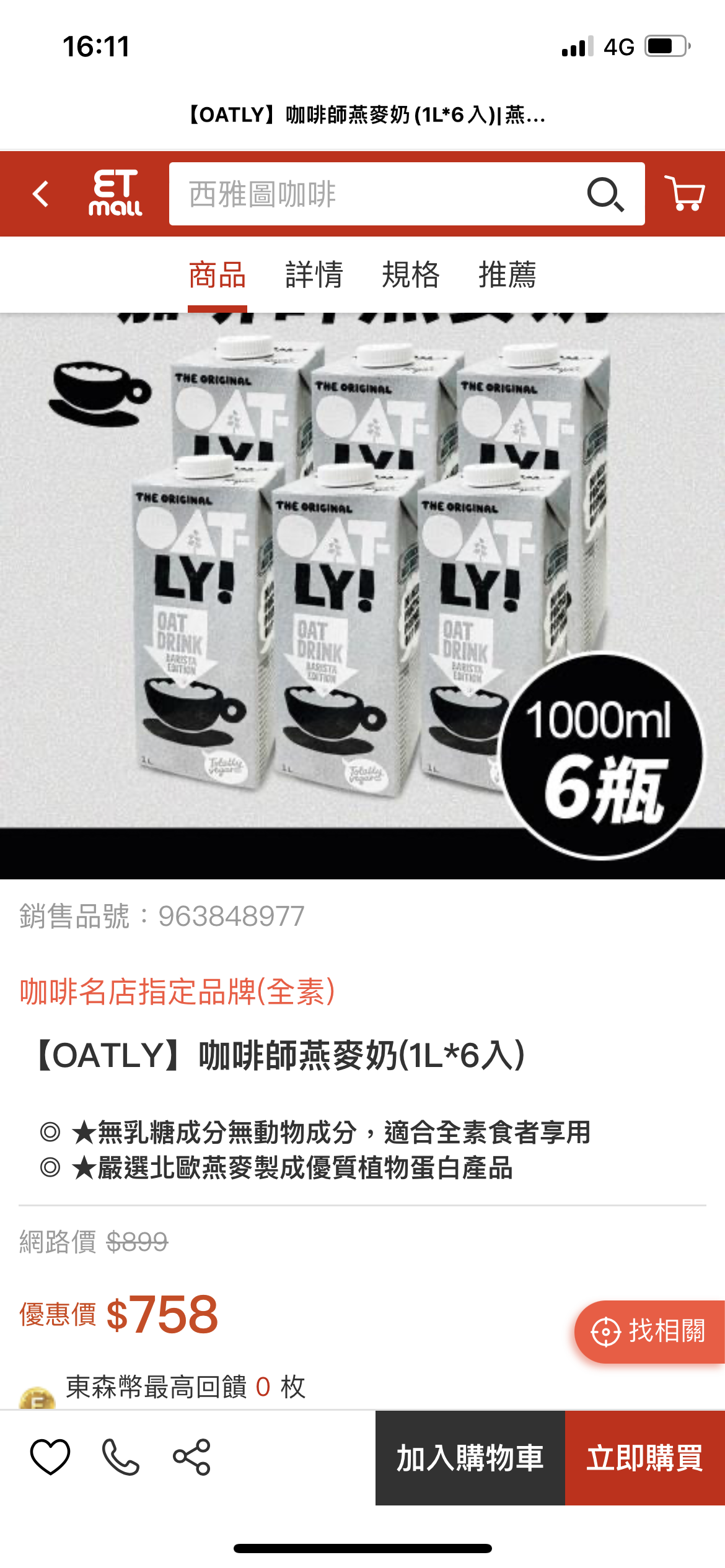Buy now with 立即購買
Viewport: 725px width, 1568px height.
[644, 1458]
